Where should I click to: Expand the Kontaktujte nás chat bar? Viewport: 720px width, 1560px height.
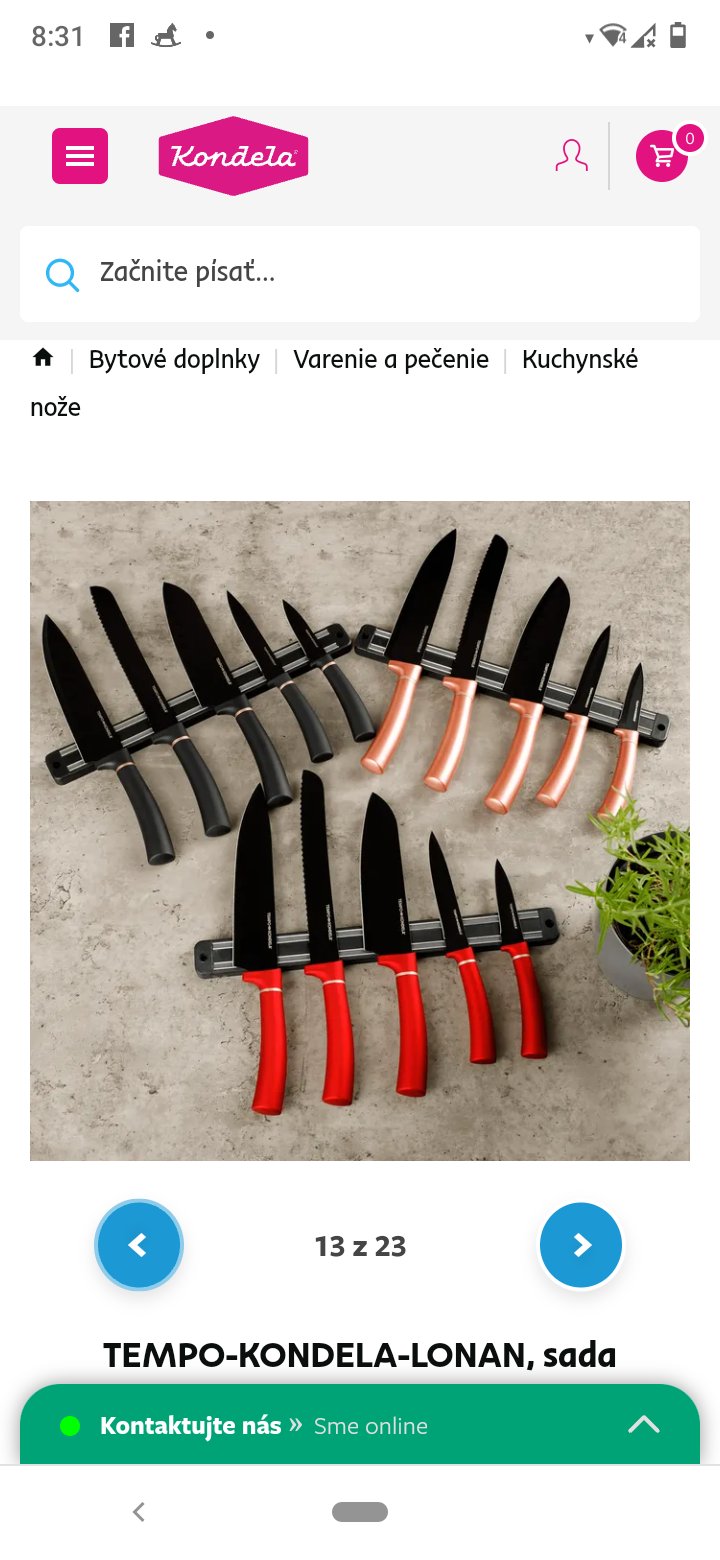(643, 1425)
